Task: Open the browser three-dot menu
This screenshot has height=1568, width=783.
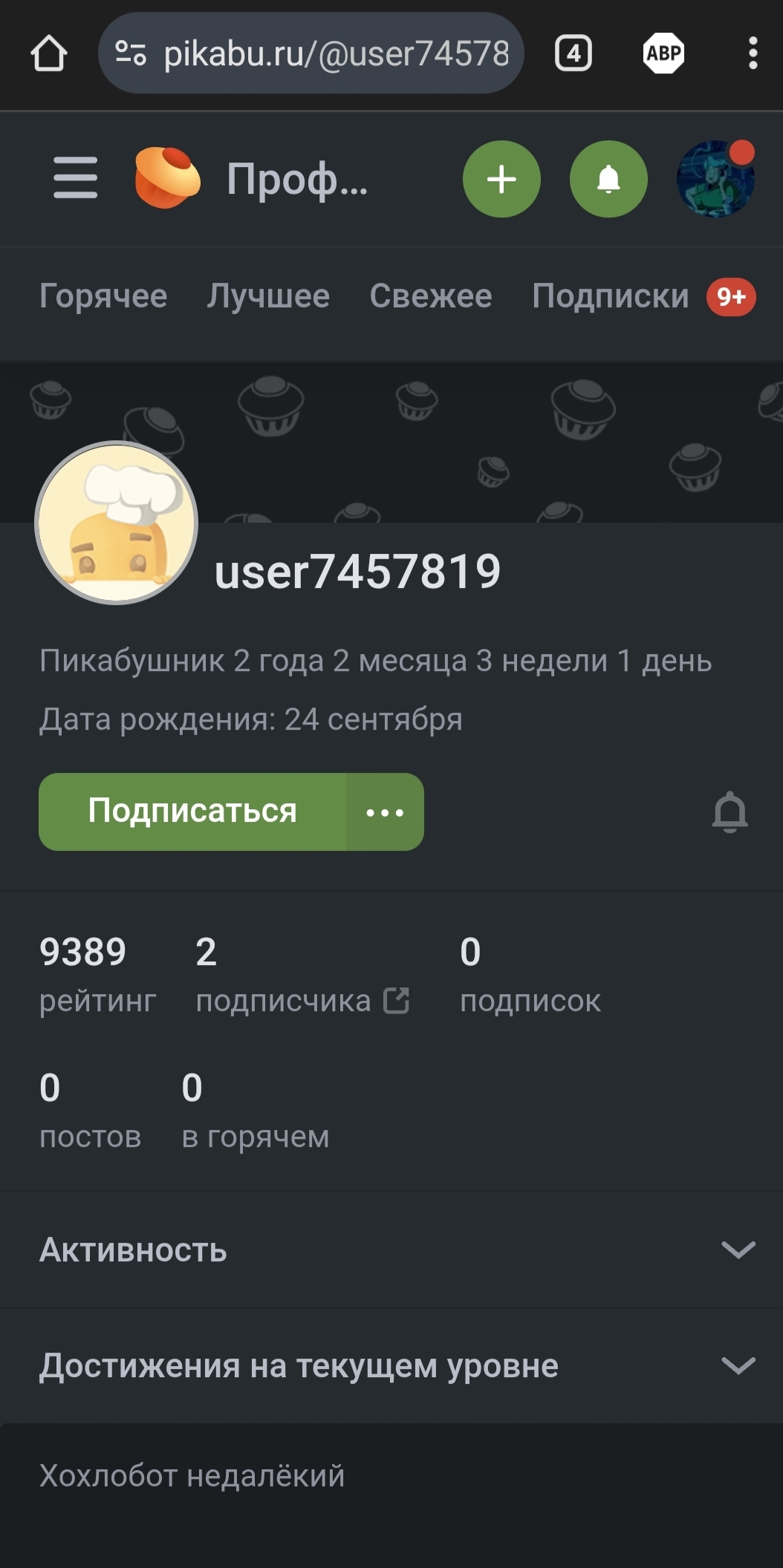Action: pos(753,53)
